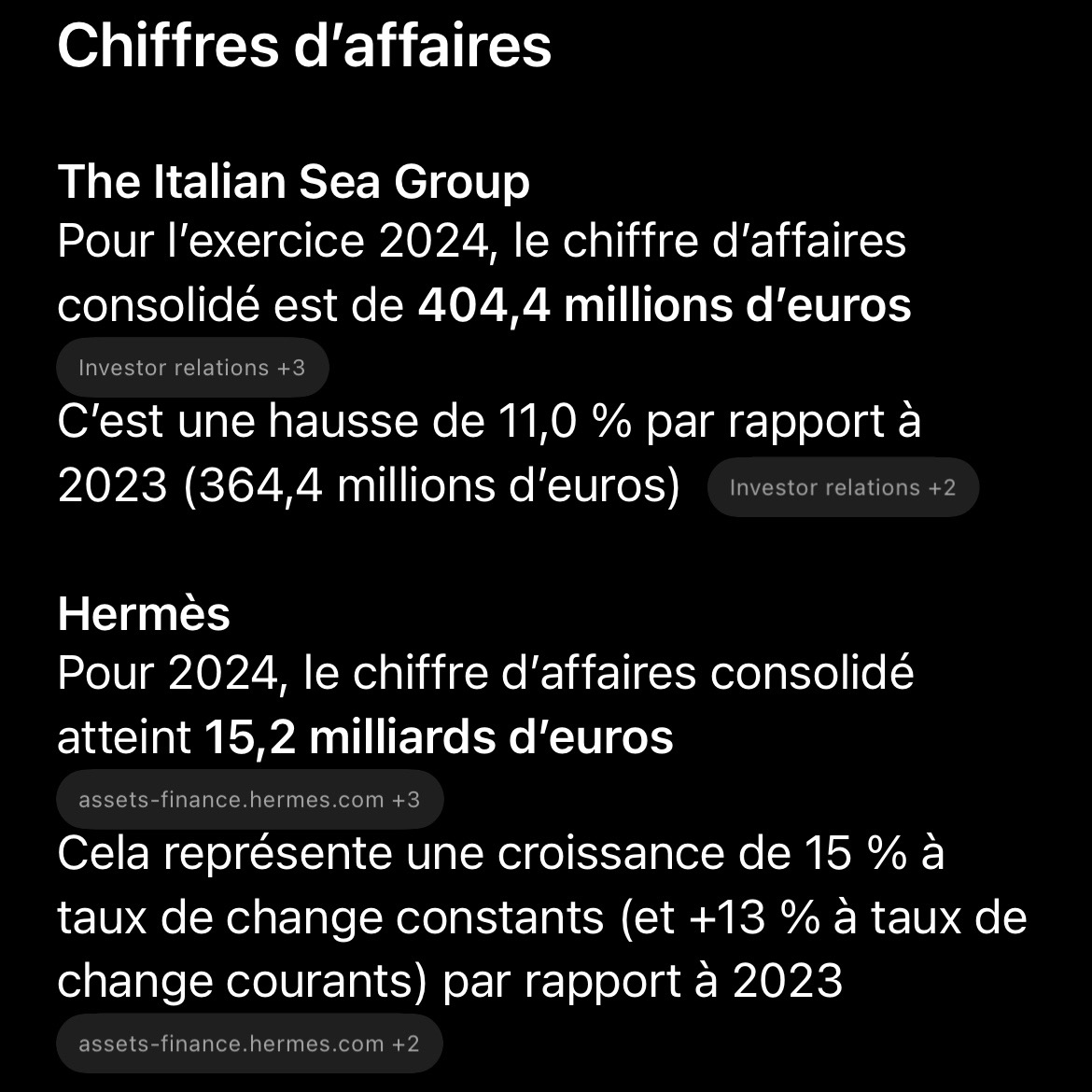Image resolution: width=1092 pixels, height=1092 pixels.
Task: Open the assets-finance.hermes.com +3 source chip
Action: pyautogui.click(x=249, y=800)
